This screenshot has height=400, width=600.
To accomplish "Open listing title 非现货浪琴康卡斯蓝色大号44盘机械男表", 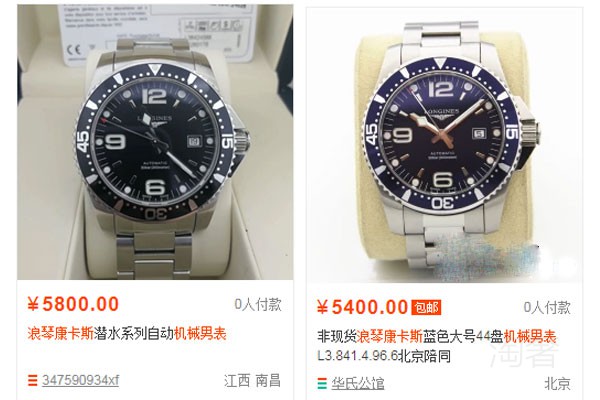I will (x=437, y=336).
